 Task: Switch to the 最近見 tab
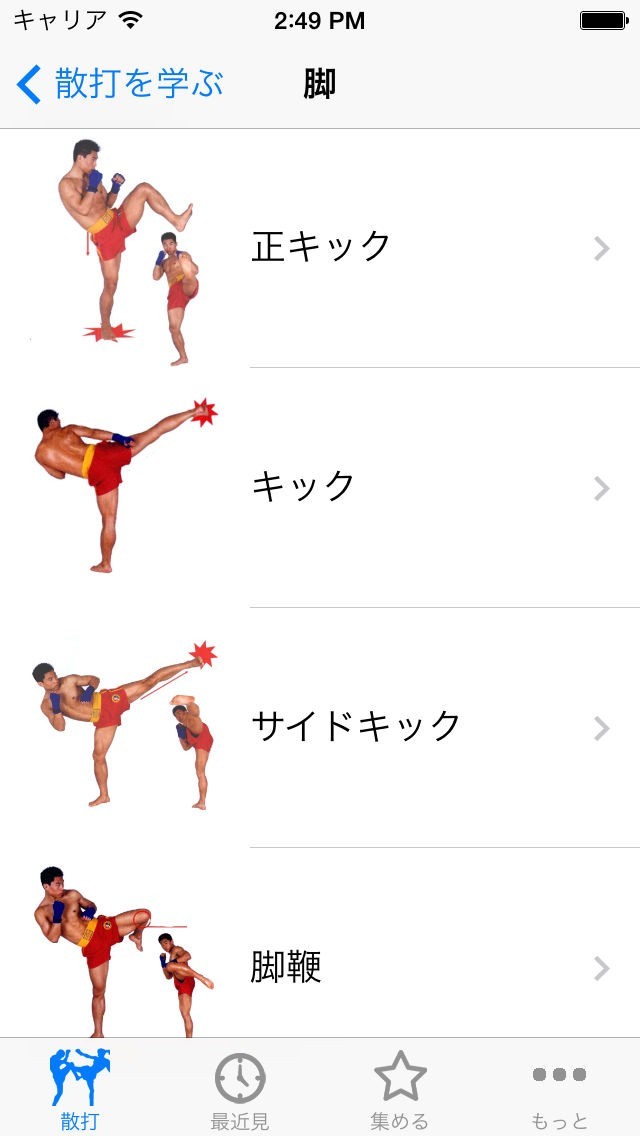(240, 1088)
